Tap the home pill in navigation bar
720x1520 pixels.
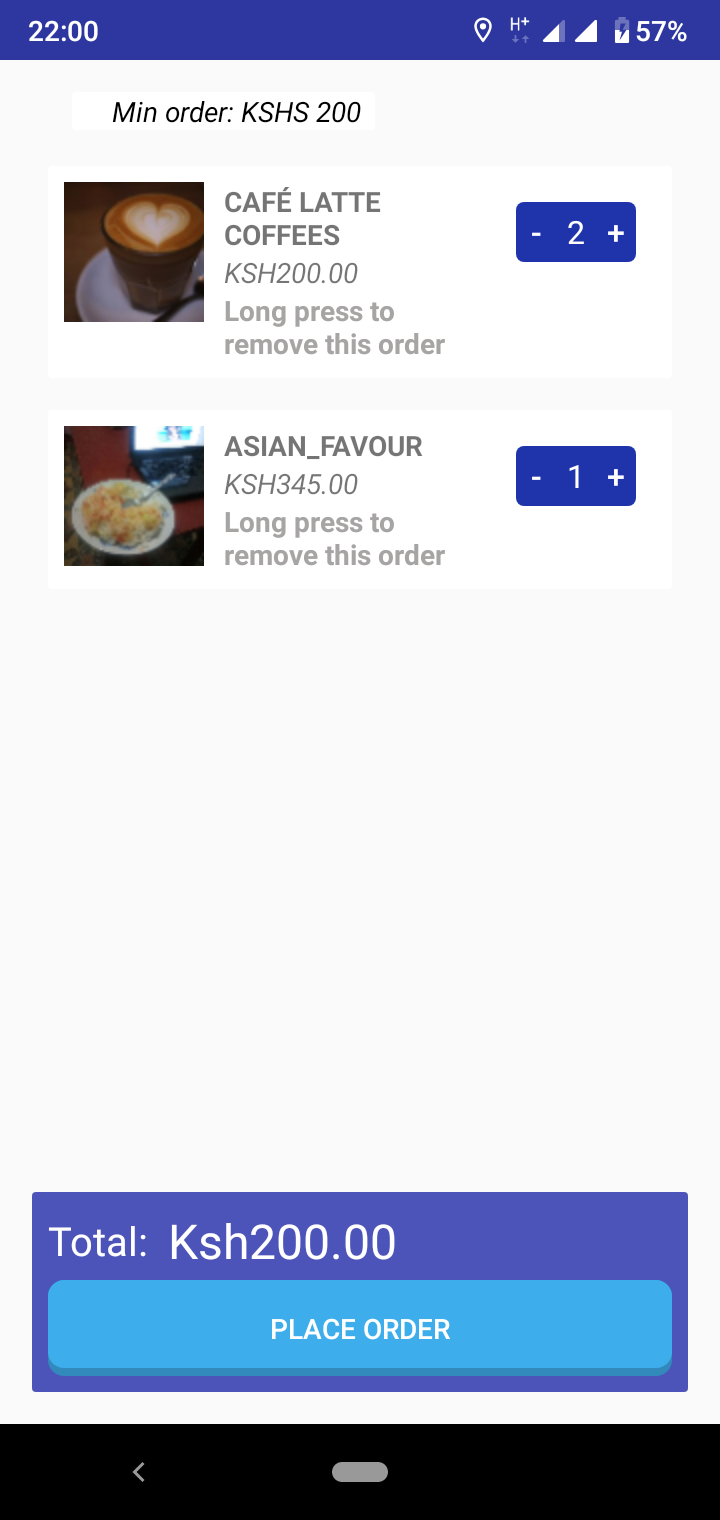click(360, 1471)
